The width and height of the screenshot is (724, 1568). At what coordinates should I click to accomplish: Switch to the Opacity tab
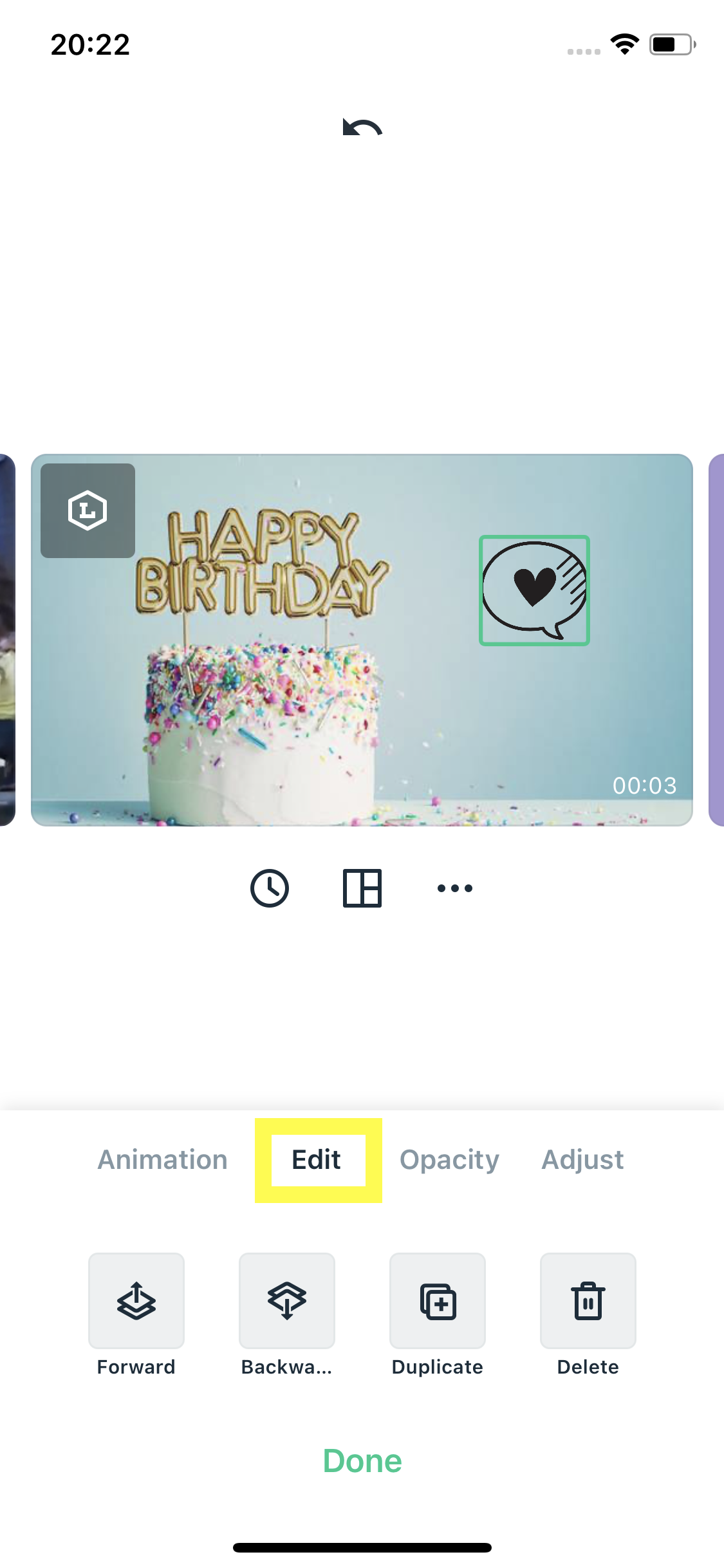pyautogui.click(x=449, y=1160)
